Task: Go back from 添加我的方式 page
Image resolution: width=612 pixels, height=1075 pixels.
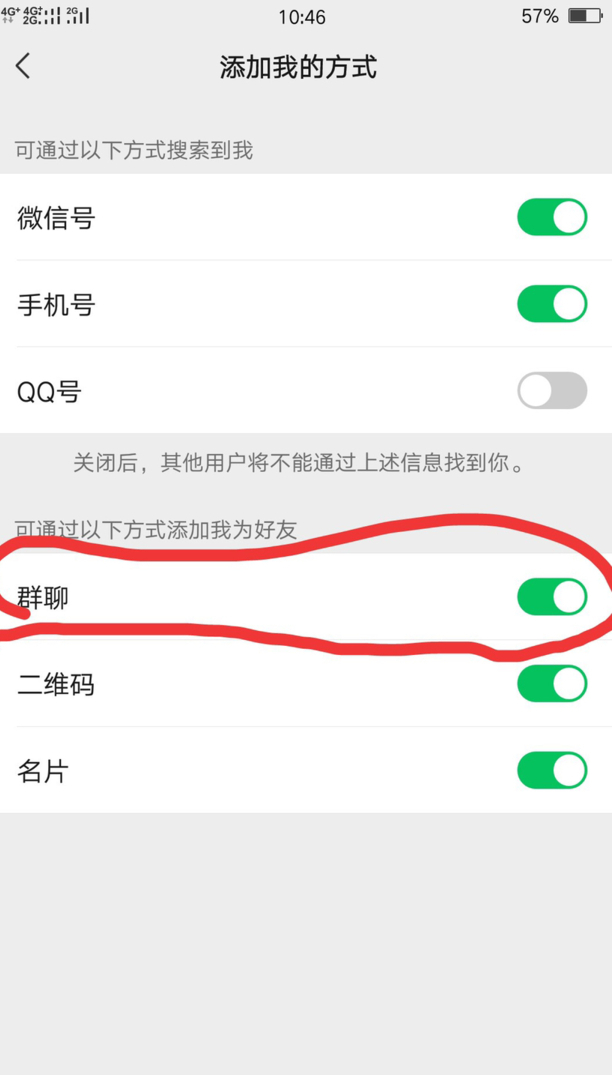Action: pyautogui.click(x=23, y=67)
